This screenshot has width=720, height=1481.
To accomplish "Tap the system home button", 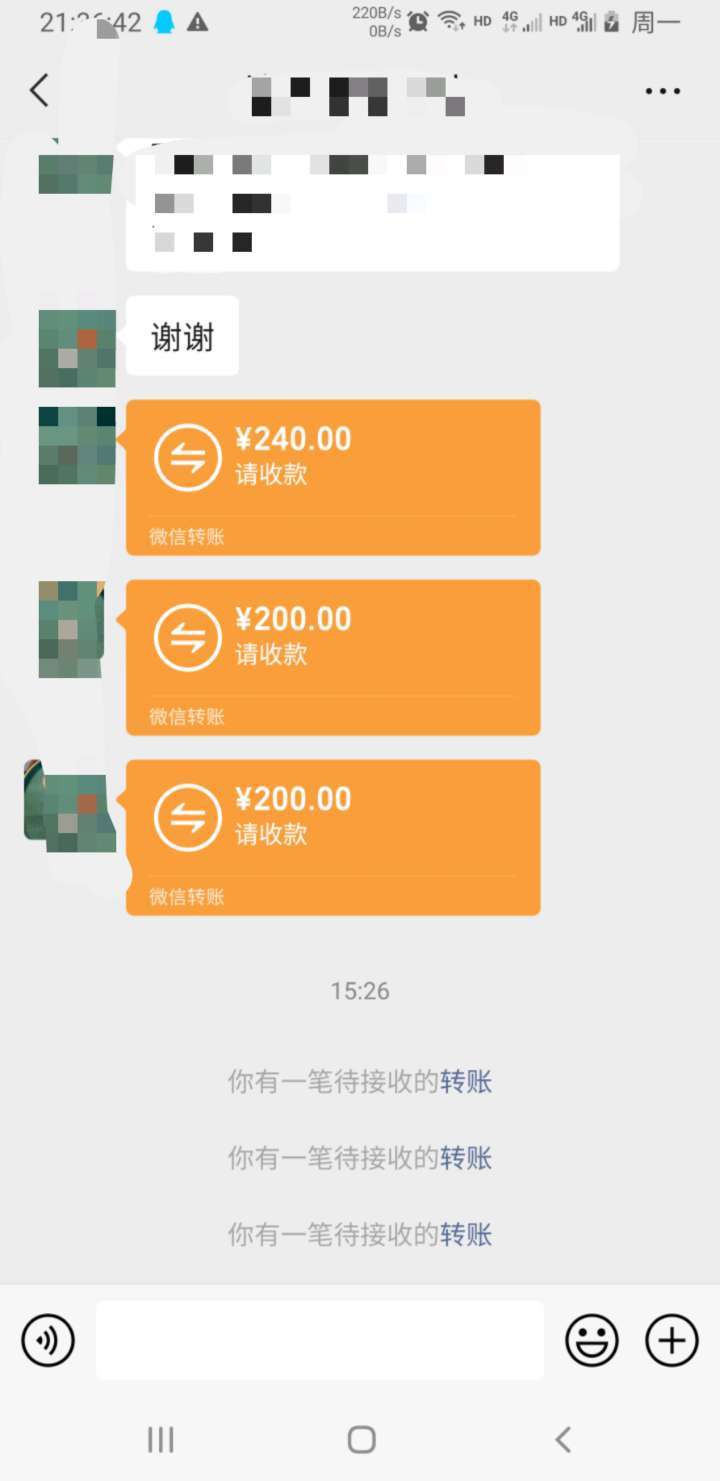I will [x=361, y=1439].
